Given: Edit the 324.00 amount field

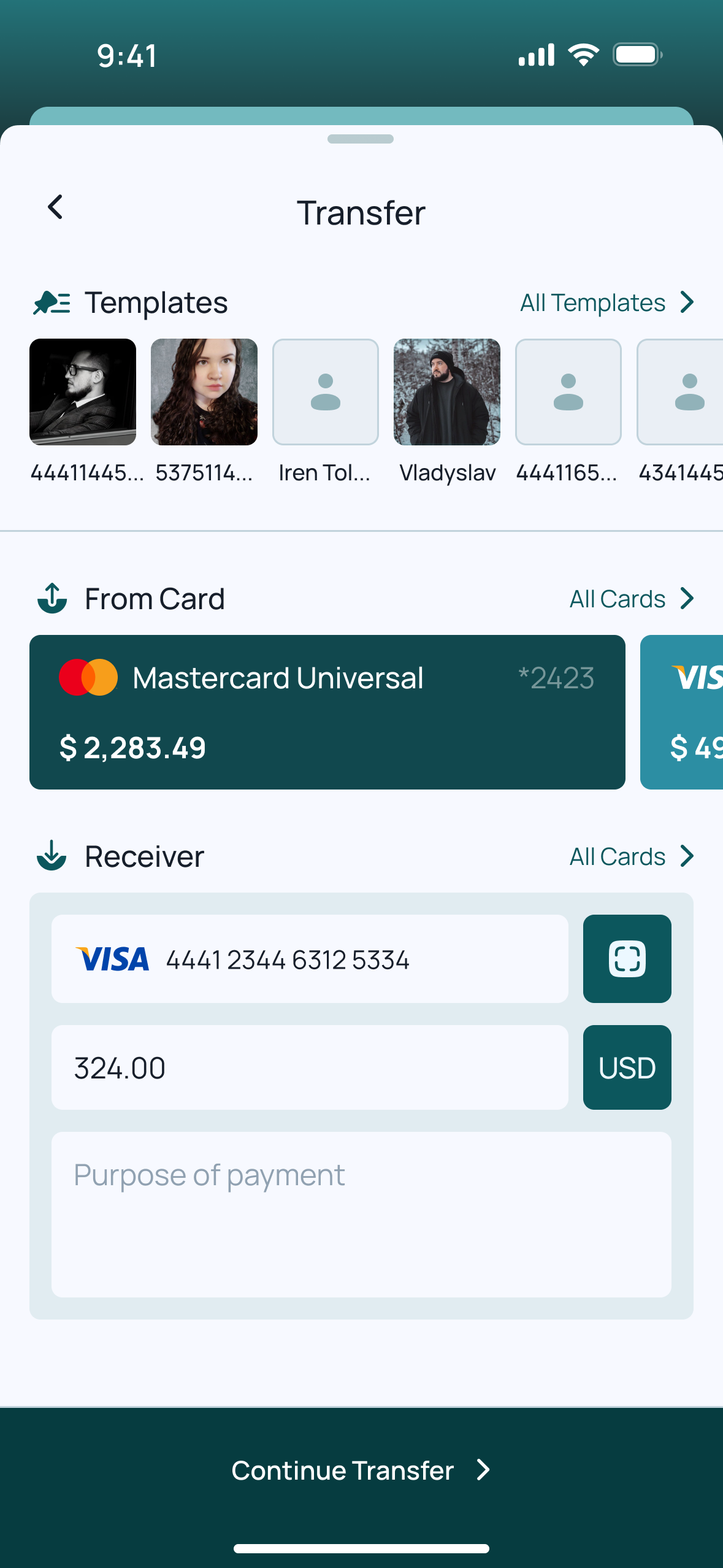Looking at the screenshot, I should (310, 1067).
